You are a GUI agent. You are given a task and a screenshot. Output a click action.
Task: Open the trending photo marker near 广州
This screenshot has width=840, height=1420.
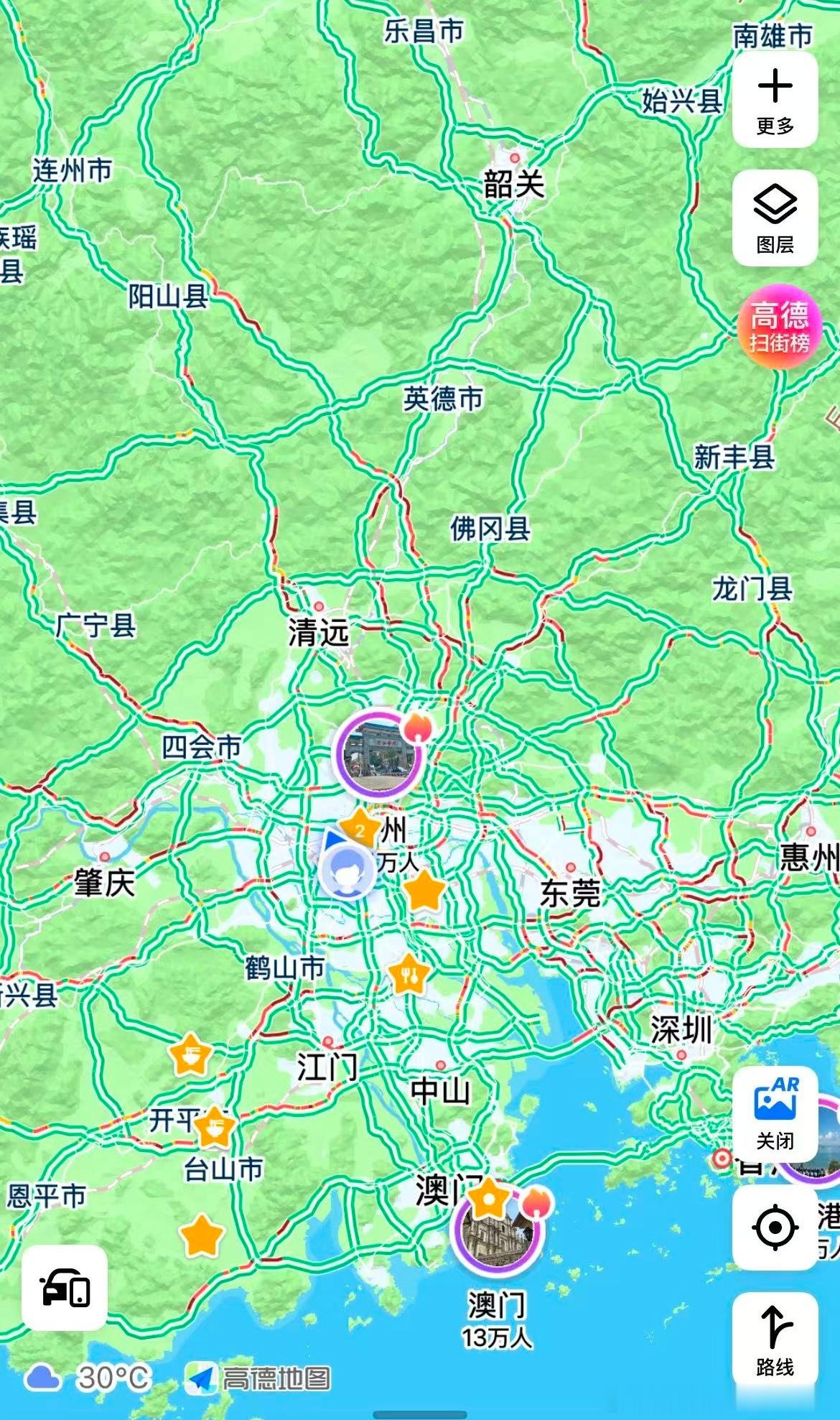click(x=380, y=754)
